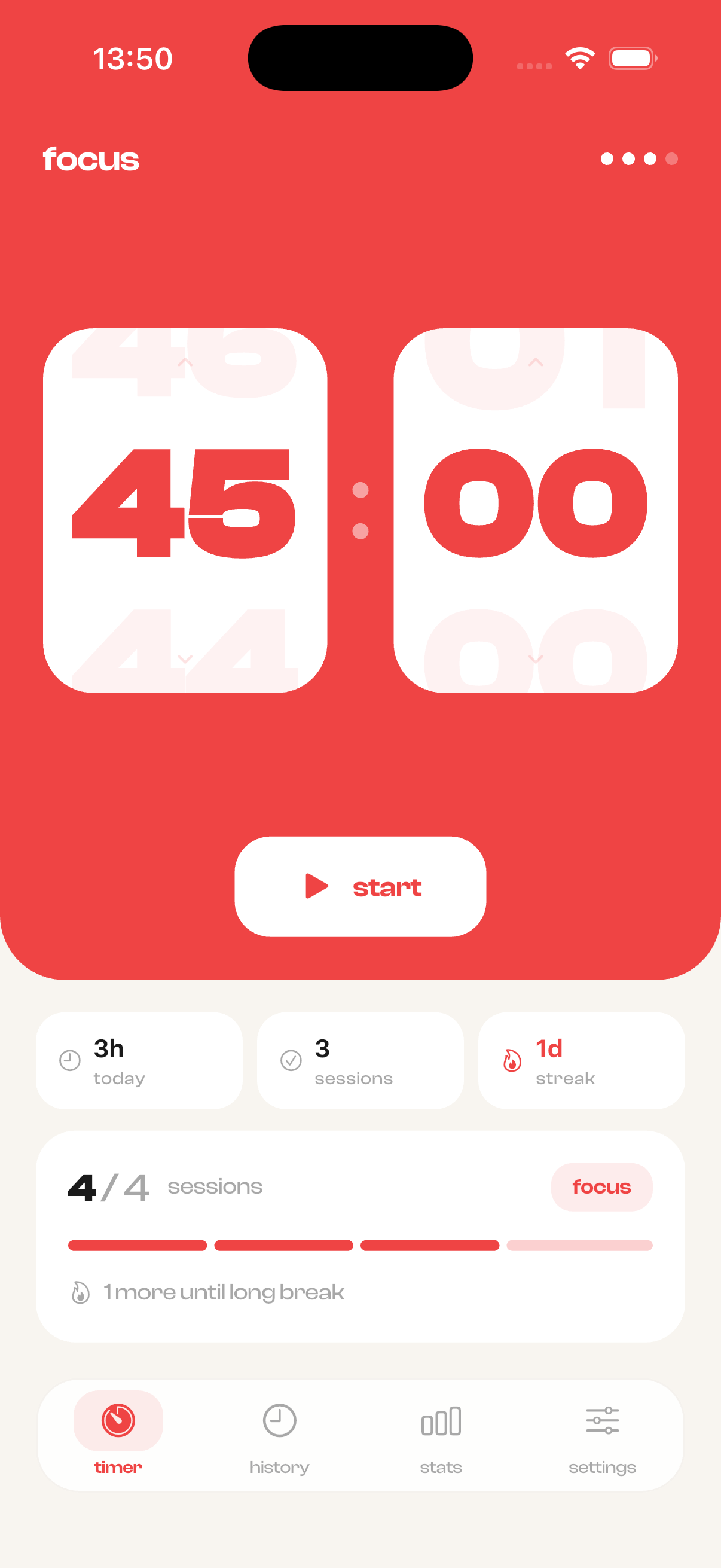Decrease minutes with the down chevron
The image size is (721, 1568).
[x=184, y=659]
